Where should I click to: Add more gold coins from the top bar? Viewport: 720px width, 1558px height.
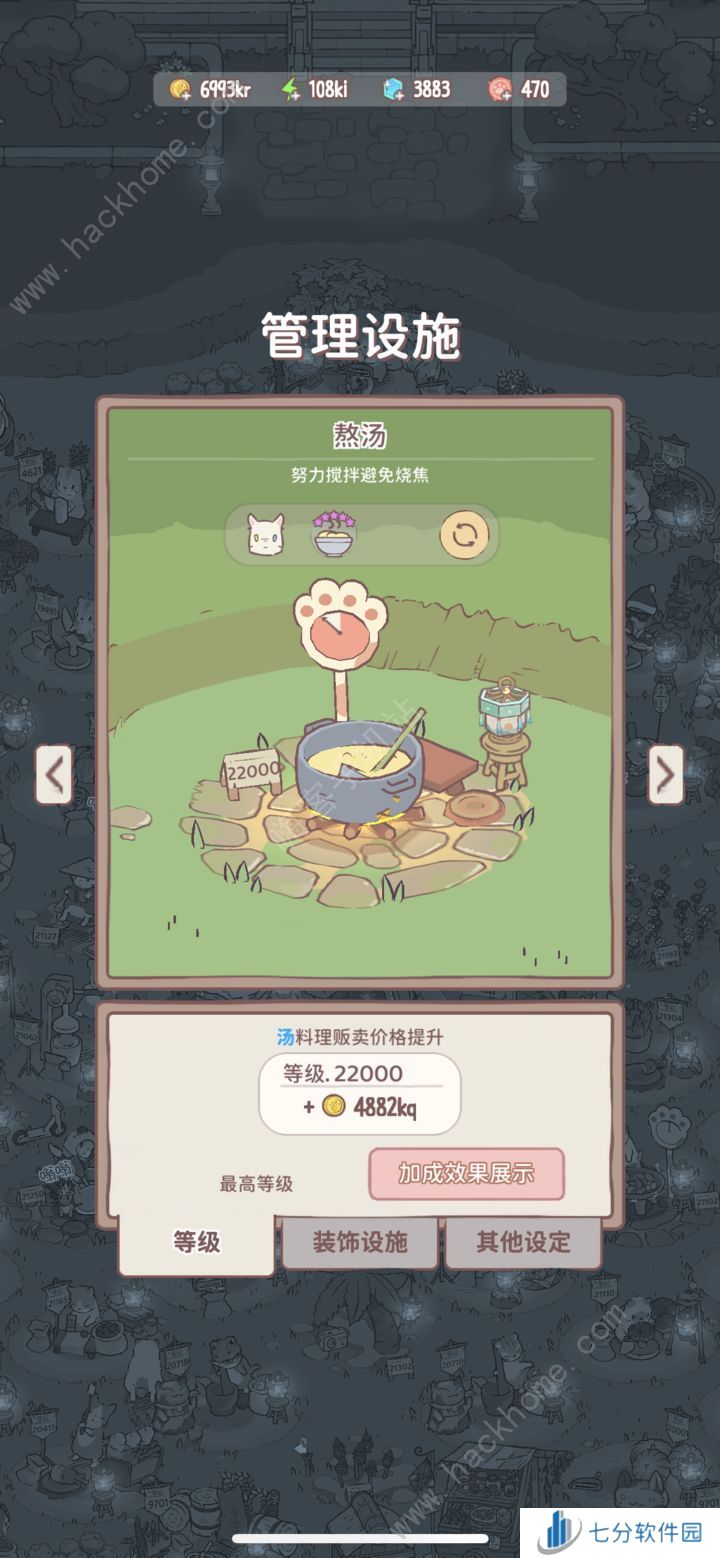[181, 90]
